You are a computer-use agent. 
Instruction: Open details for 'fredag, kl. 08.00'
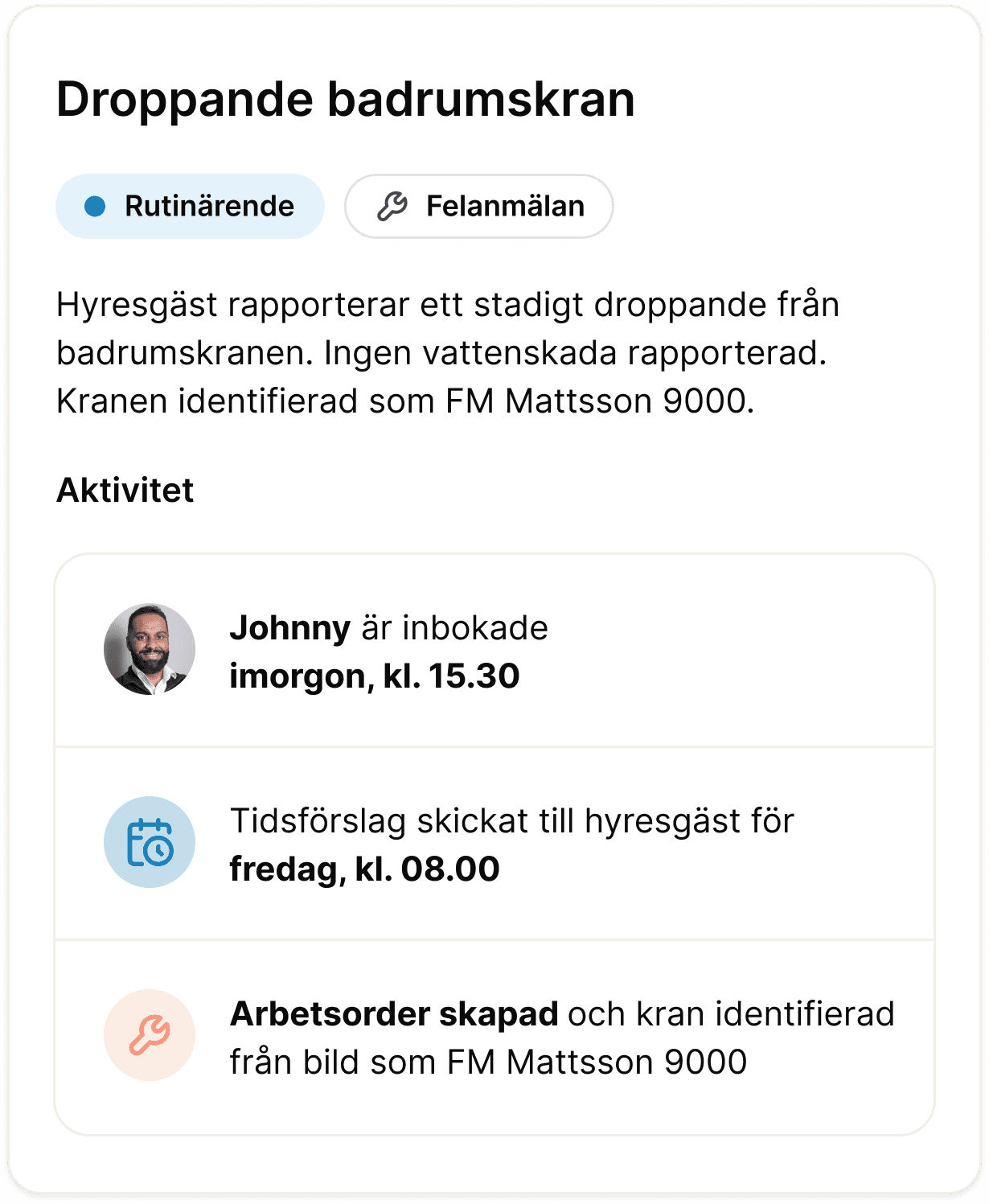click(366, 869)
